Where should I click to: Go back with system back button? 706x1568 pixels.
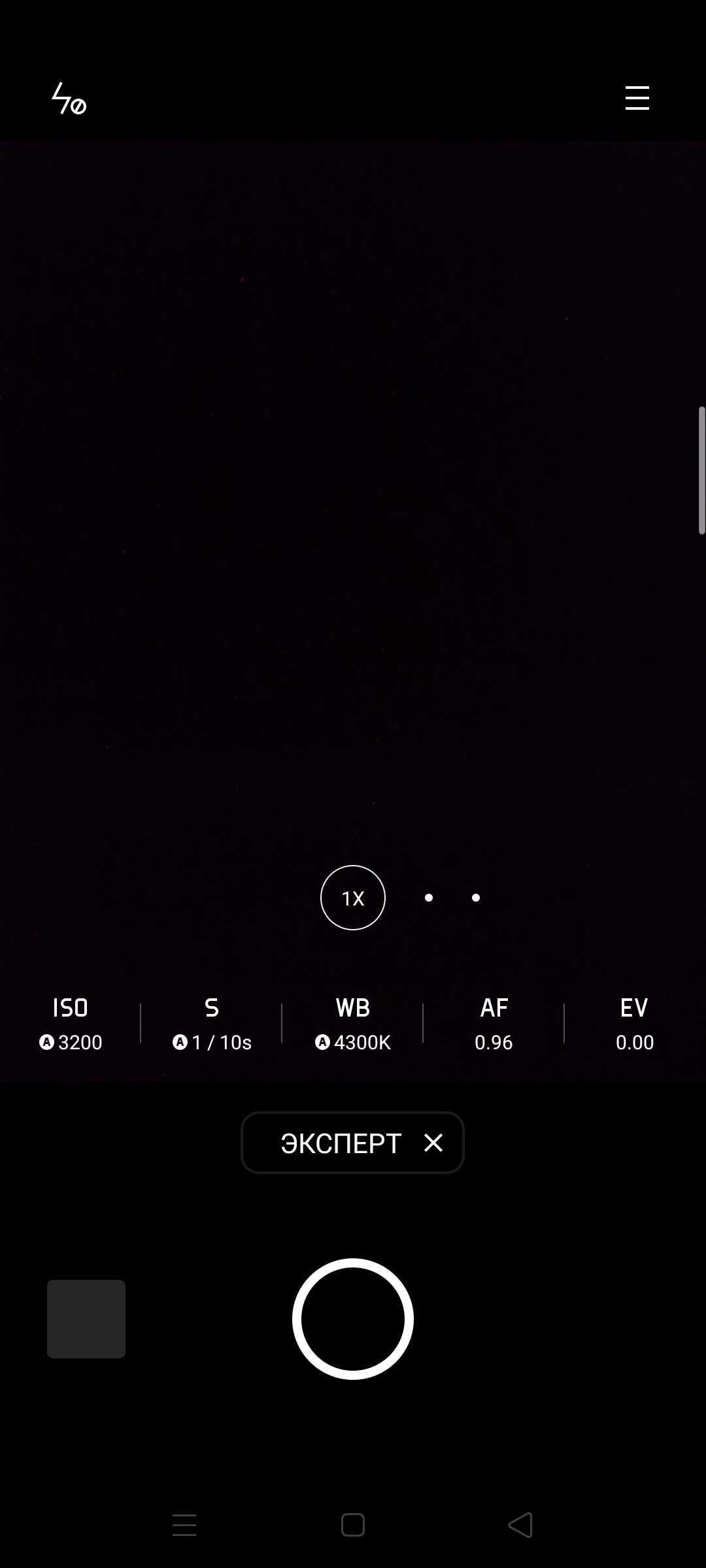520,1525
